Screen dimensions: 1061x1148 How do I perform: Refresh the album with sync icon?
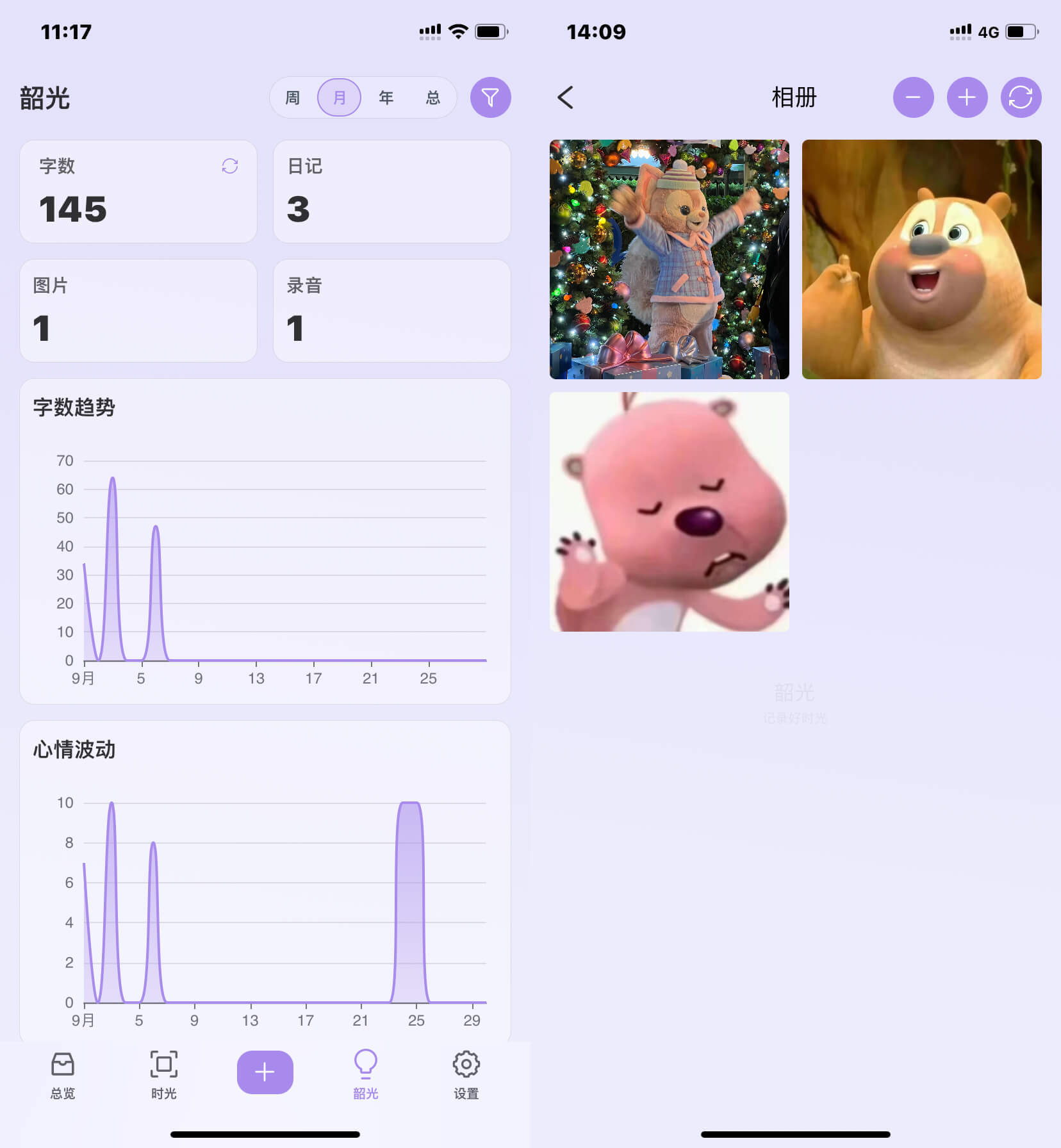1021,97
